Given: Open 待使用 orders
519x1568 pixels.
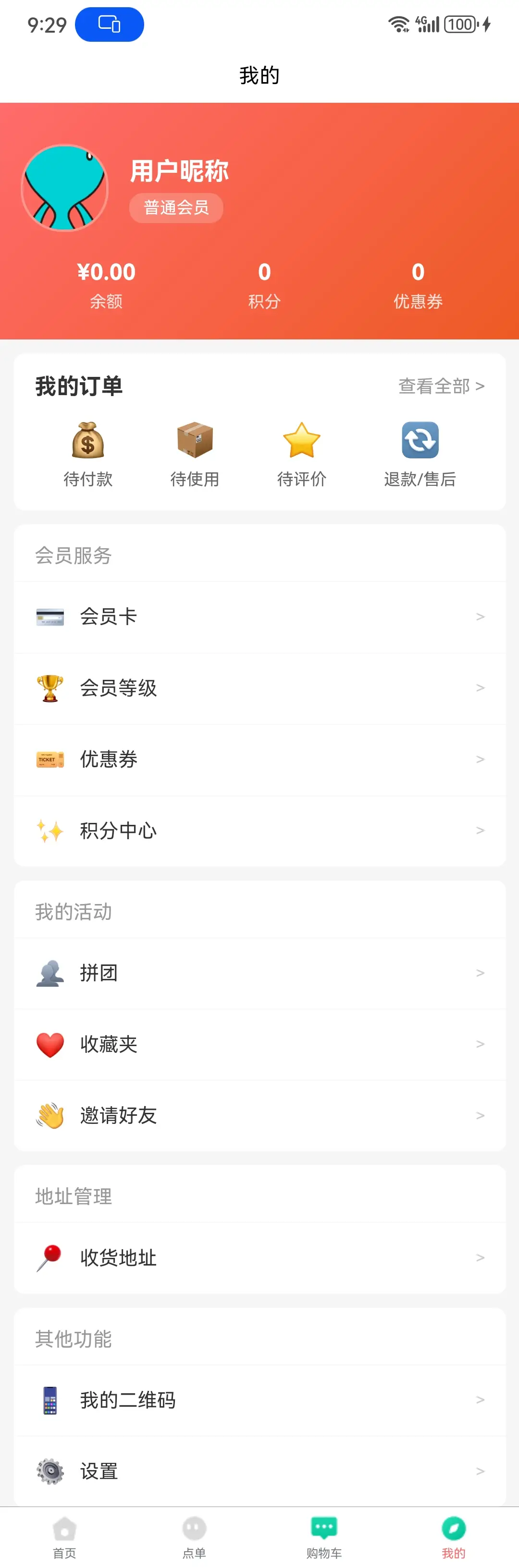Looking at the screenshot, I should click(194, 454).
